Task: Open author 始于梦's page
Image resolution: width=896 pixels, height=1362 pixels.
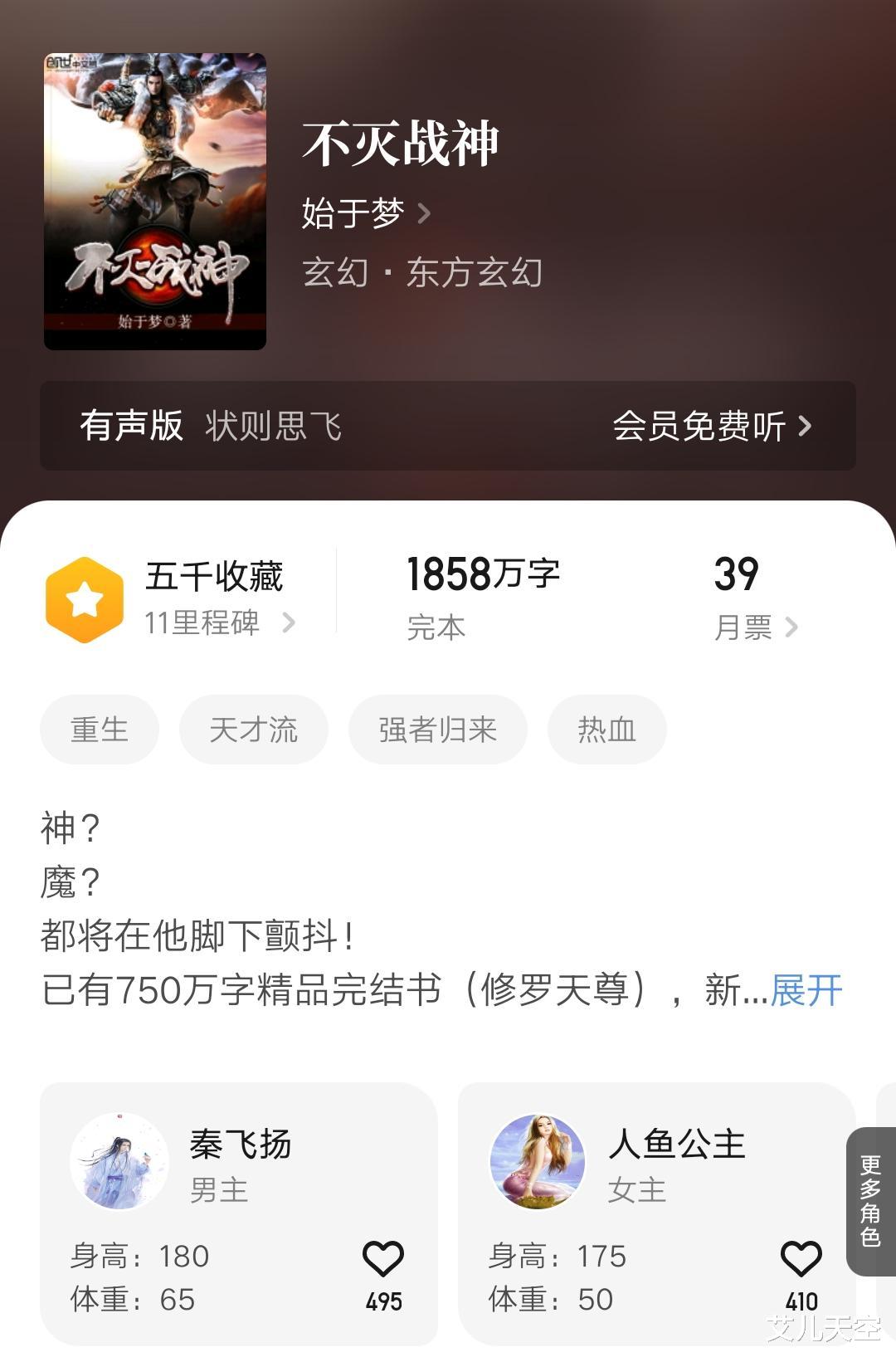Action: click(365, 213)
